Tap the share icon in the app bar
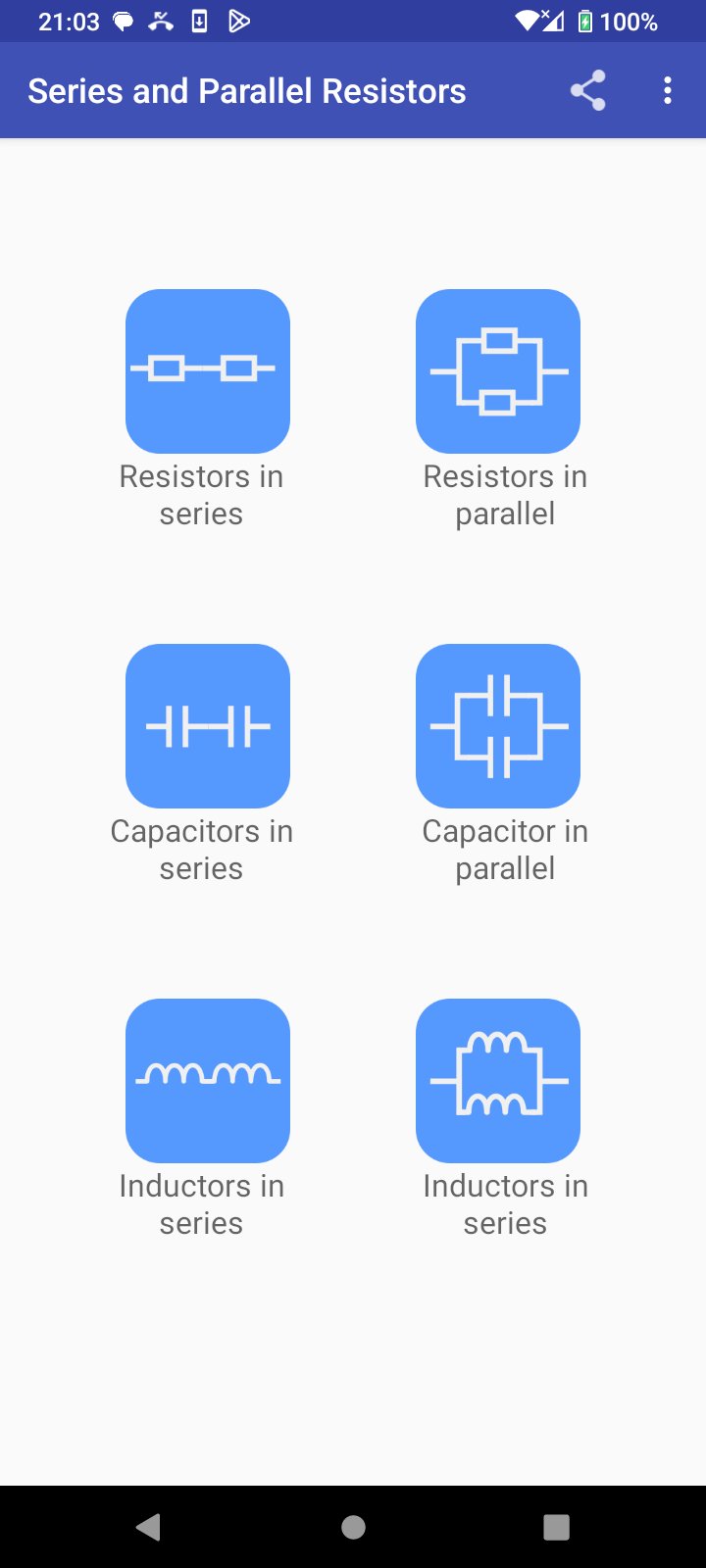 (588, 91)
